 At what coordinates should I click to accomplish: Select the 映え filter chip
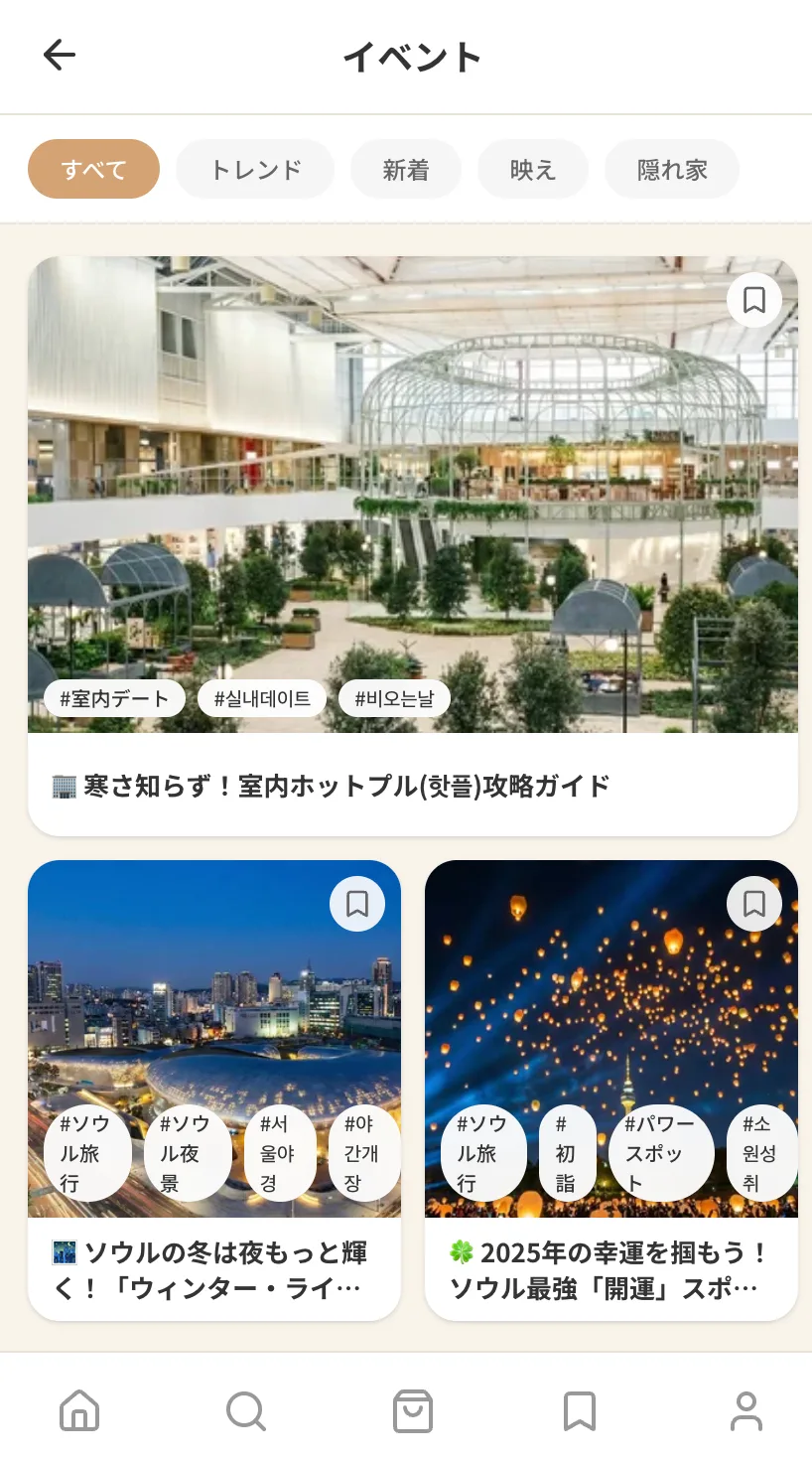click(533, 169)
